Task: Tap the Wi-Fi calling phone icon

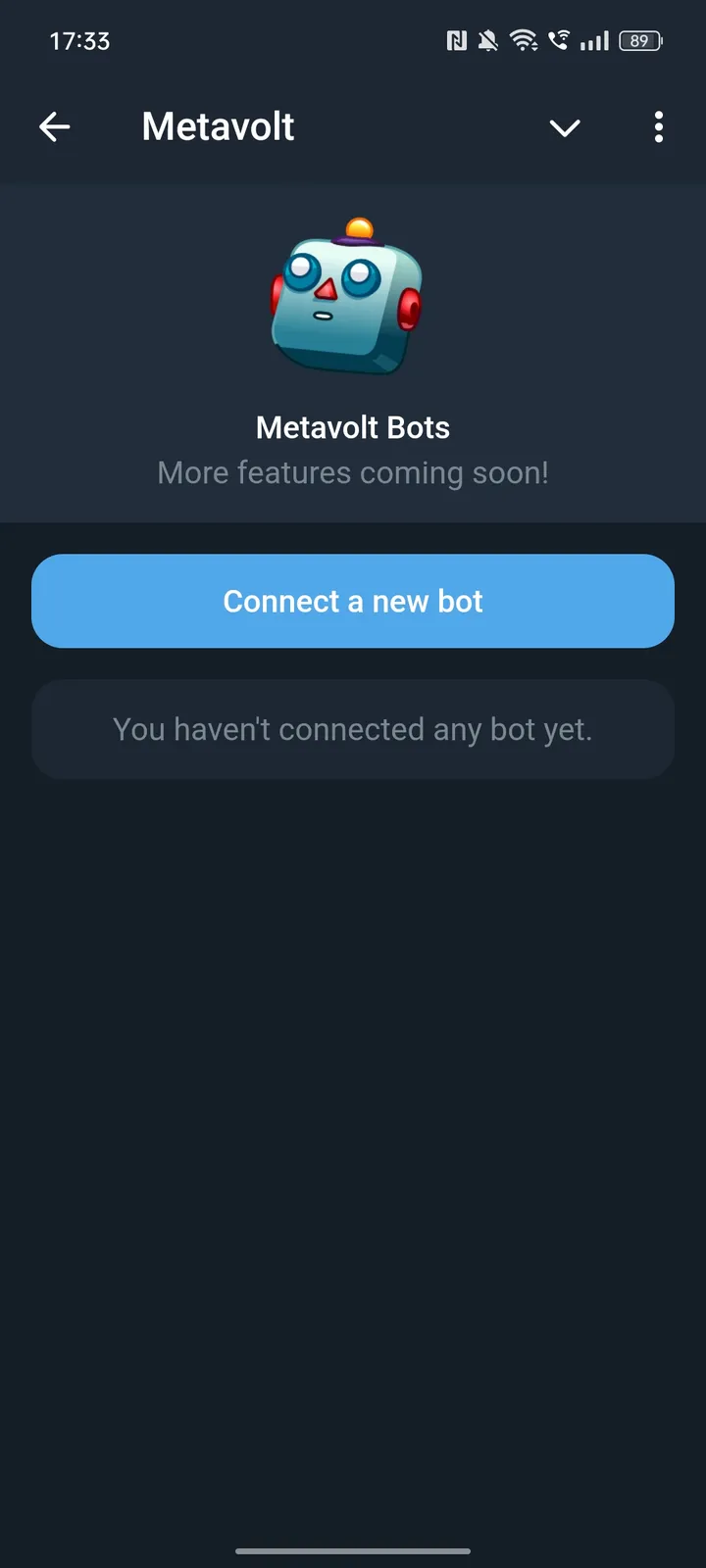Action: point(557,41)
